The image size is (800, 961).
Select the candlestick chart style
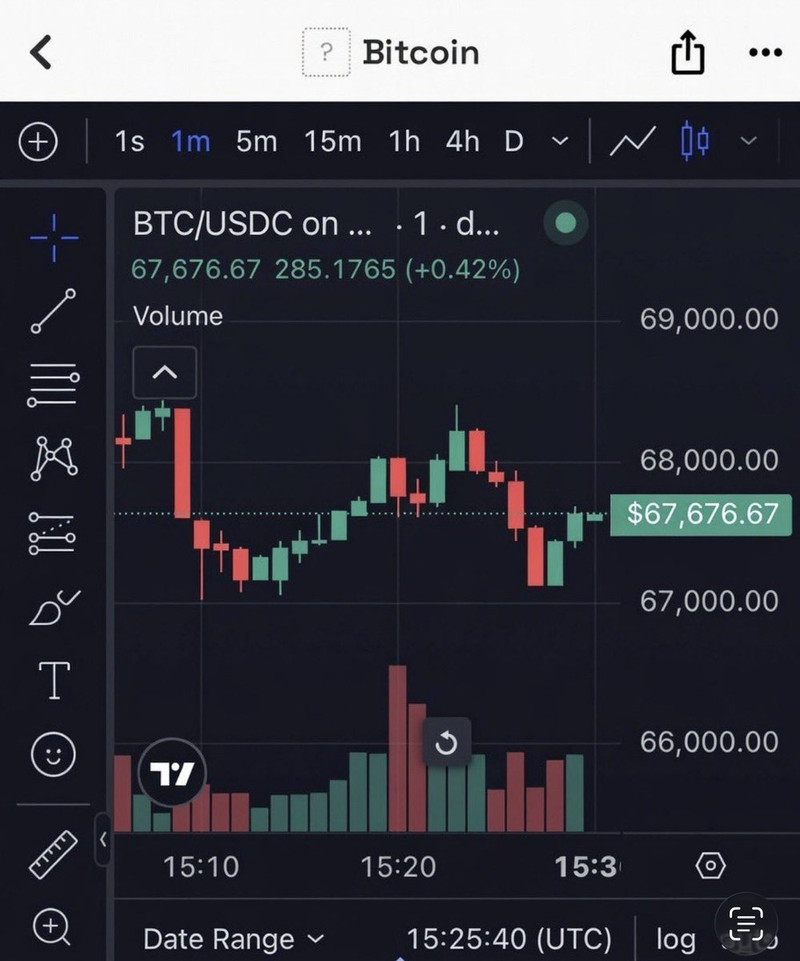click(x=695, y=142)
